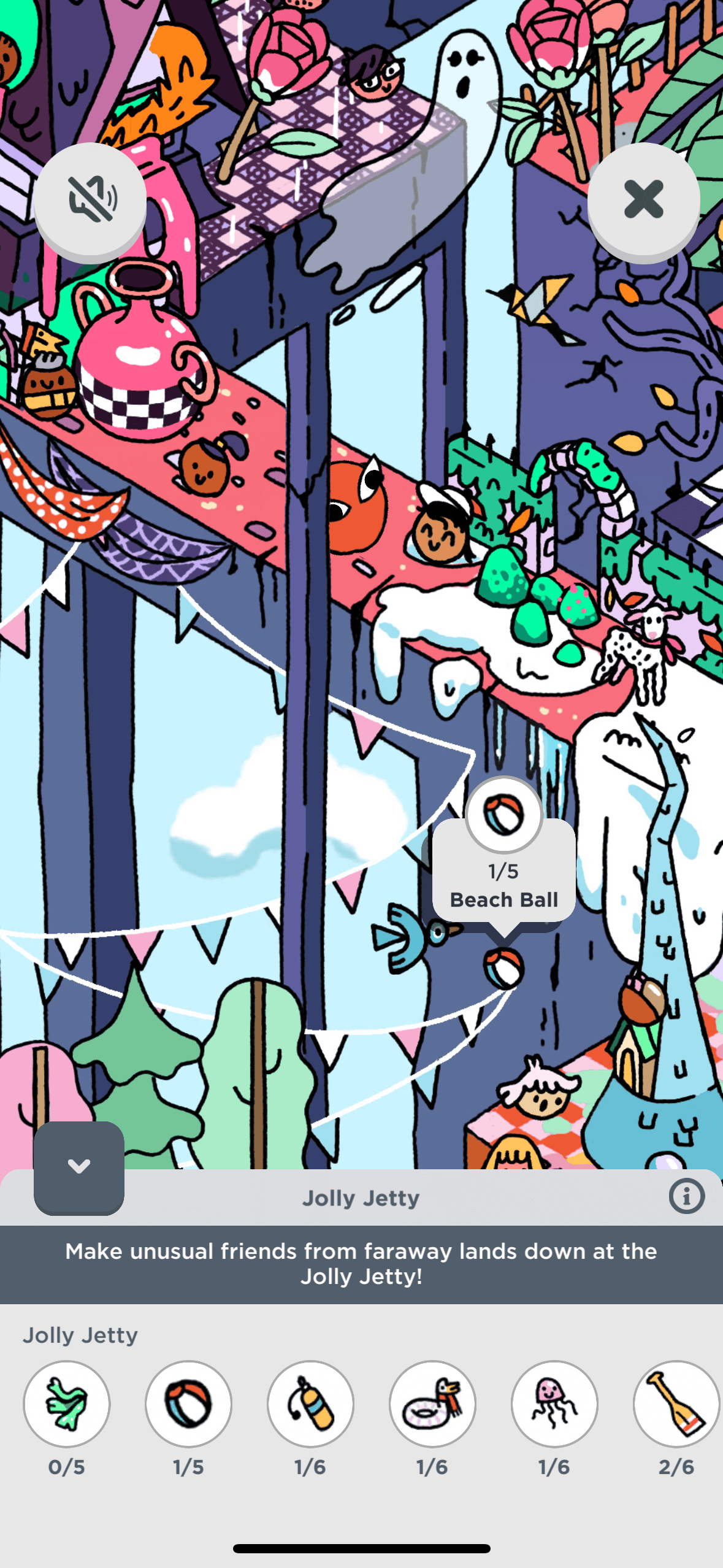Viewport: 723px width, 1568px height.
Task: Close the game with the X button
Action: (x=643, y=200)
